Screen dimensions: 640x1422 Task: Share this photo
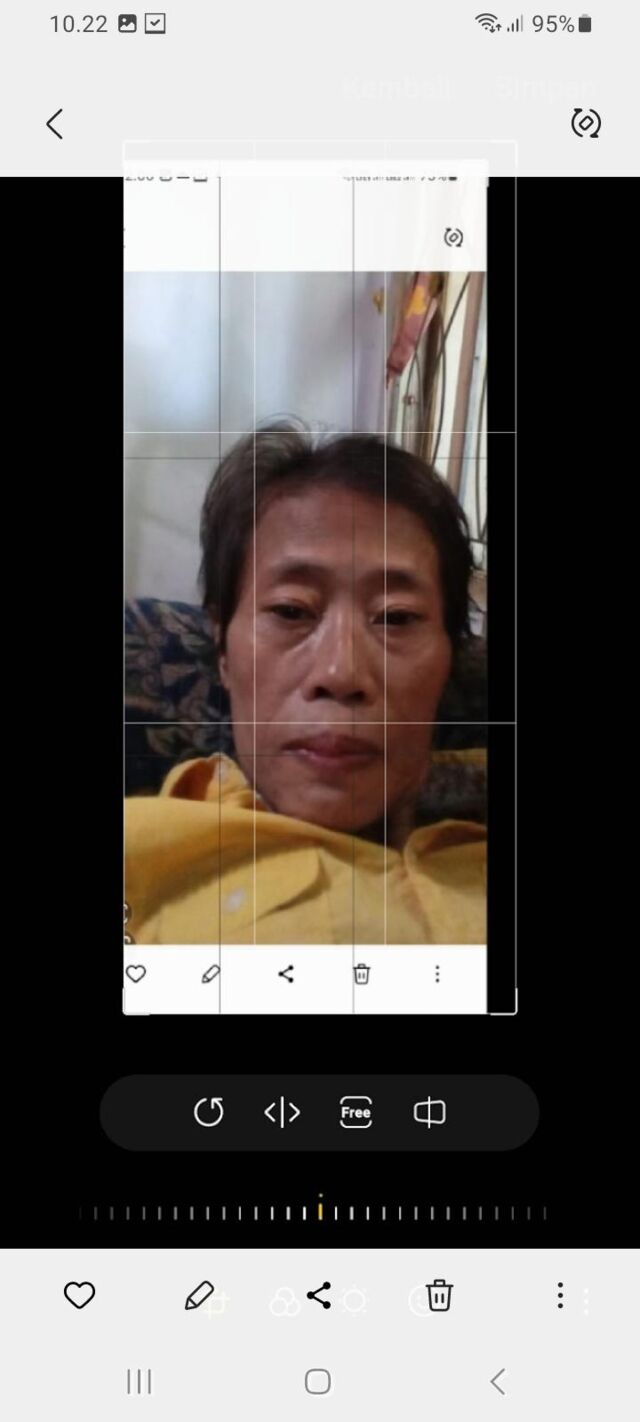coord(319,1295)
